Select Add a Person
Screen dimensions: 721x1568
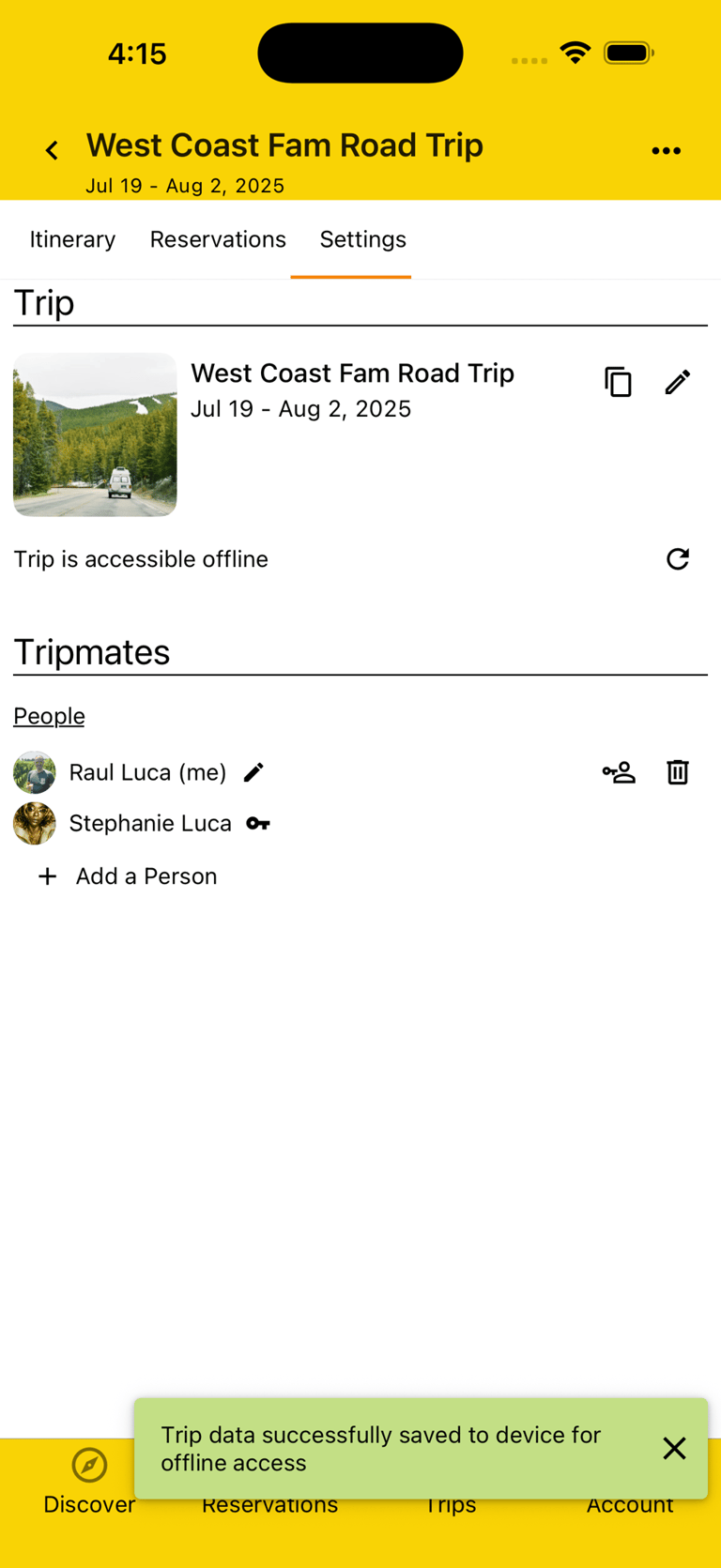146,875
